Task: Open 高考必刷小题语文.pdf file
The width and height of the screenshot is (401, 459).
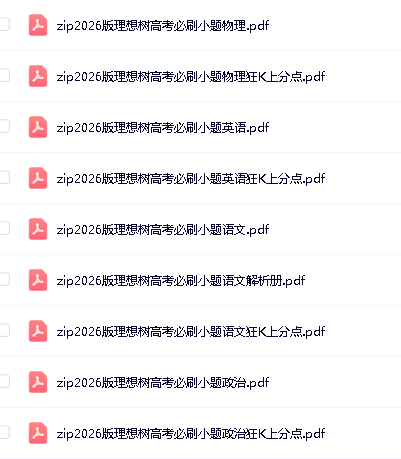Action: pos(163,229)
